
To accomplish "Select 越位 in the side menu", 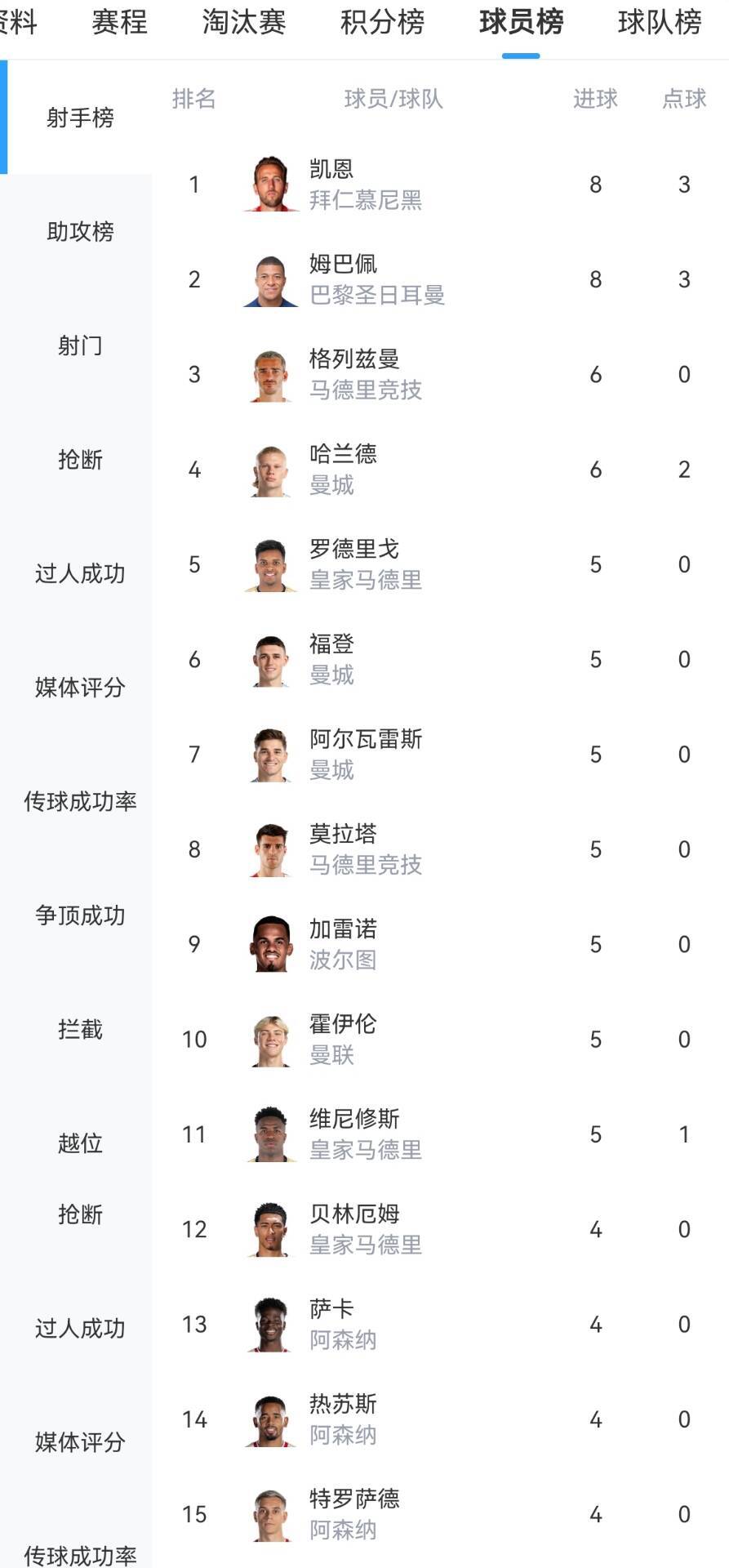I will click(80, 1143).
